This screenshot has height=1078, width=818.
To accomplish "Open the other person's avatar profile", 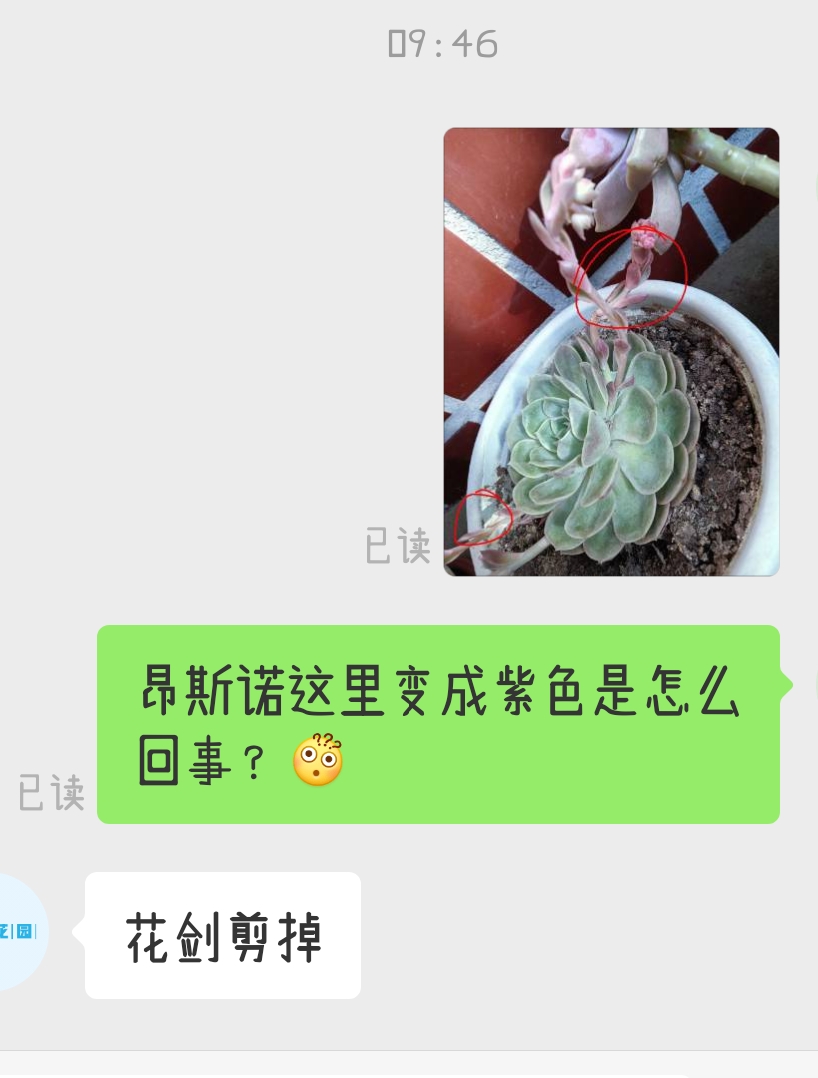I will pos(21,932).
